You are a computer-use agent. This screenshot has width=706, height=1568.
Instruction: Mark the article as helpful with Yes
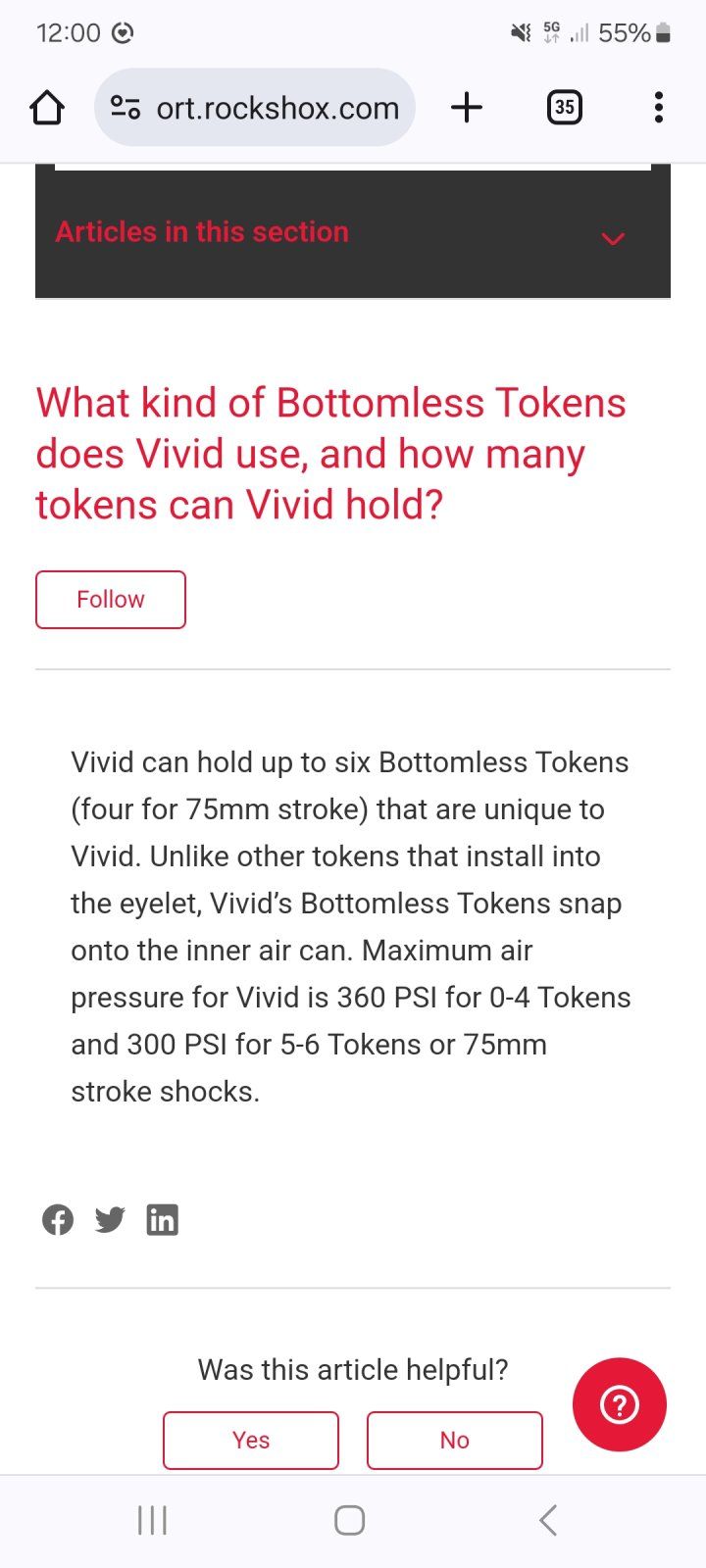pos(251,1440)
